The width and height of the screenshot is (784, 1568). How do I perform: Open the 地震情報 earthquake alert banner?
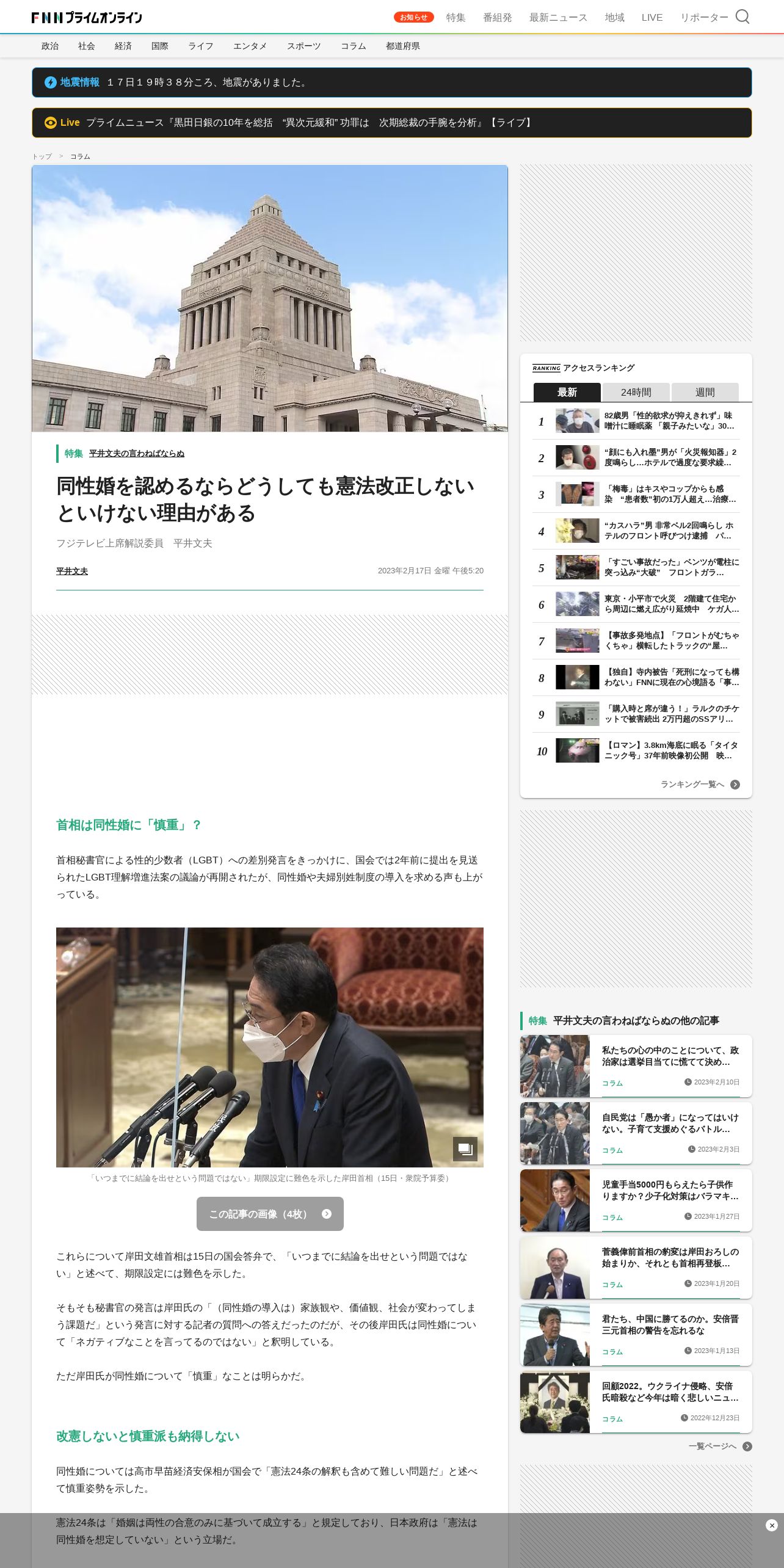point(392,82)
